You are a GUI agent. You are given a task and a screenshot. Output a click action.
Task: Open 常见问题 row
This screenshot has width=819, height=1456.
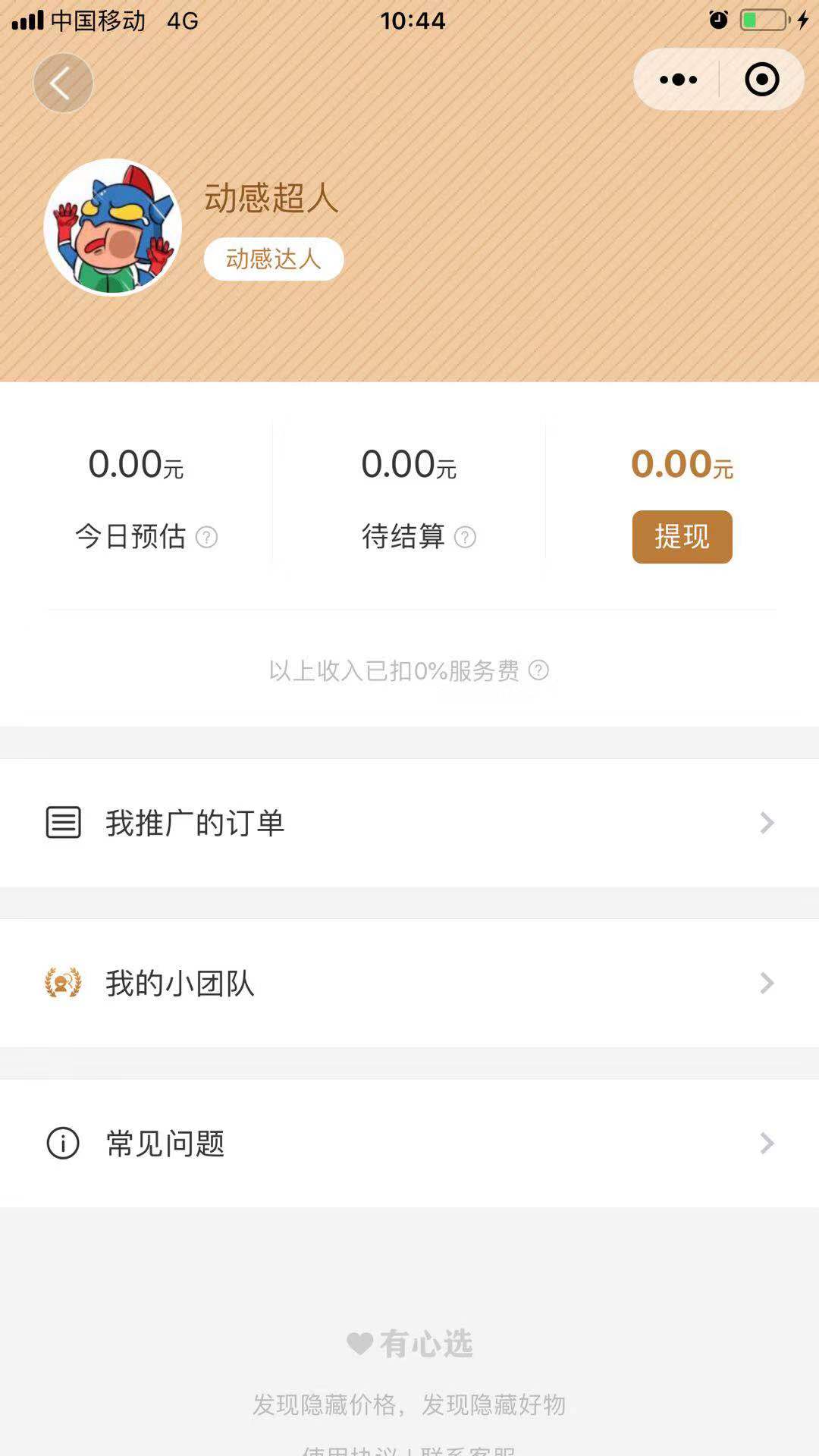click(x=409, y=1144)
